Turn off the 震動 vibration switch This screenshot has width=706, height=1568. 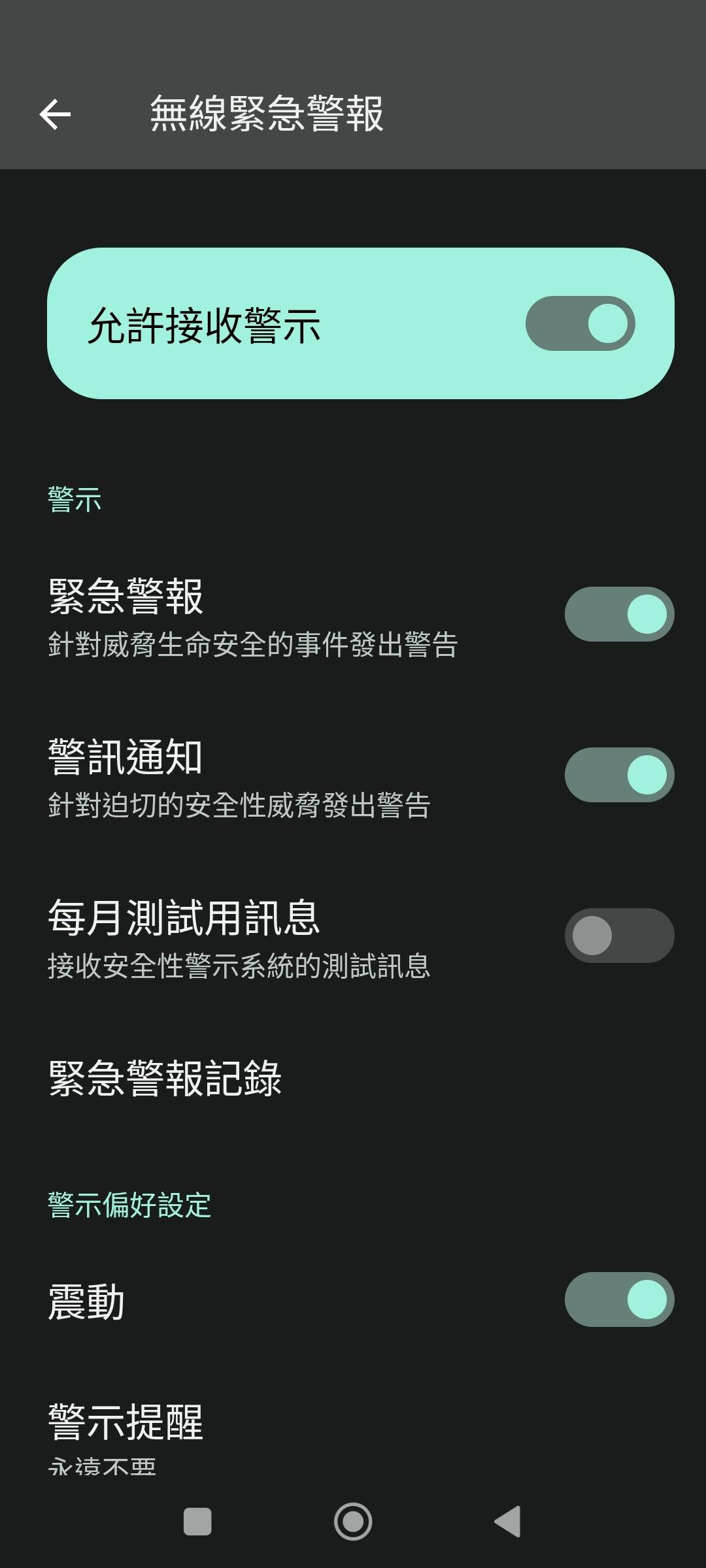(619, 1299)
